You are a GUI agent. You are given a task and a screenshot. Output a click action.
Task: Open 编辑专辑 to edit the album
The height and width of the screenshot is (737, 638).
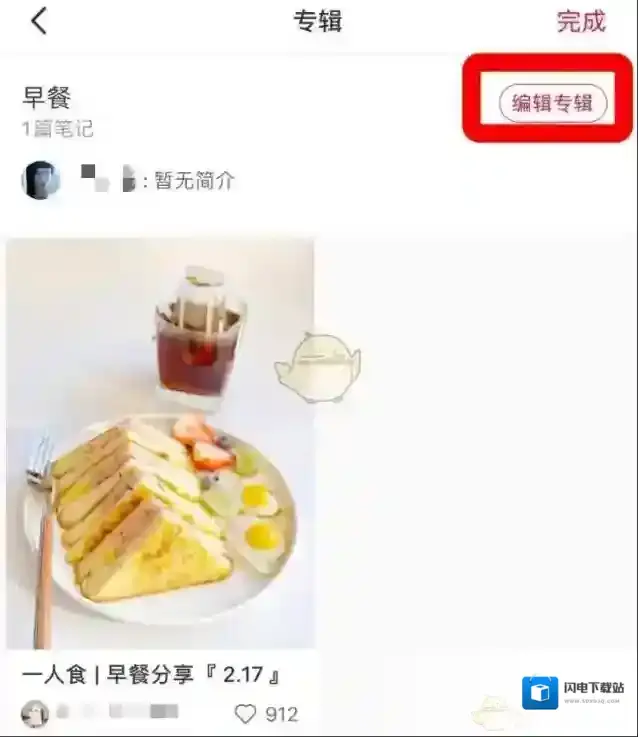(552, 103)
